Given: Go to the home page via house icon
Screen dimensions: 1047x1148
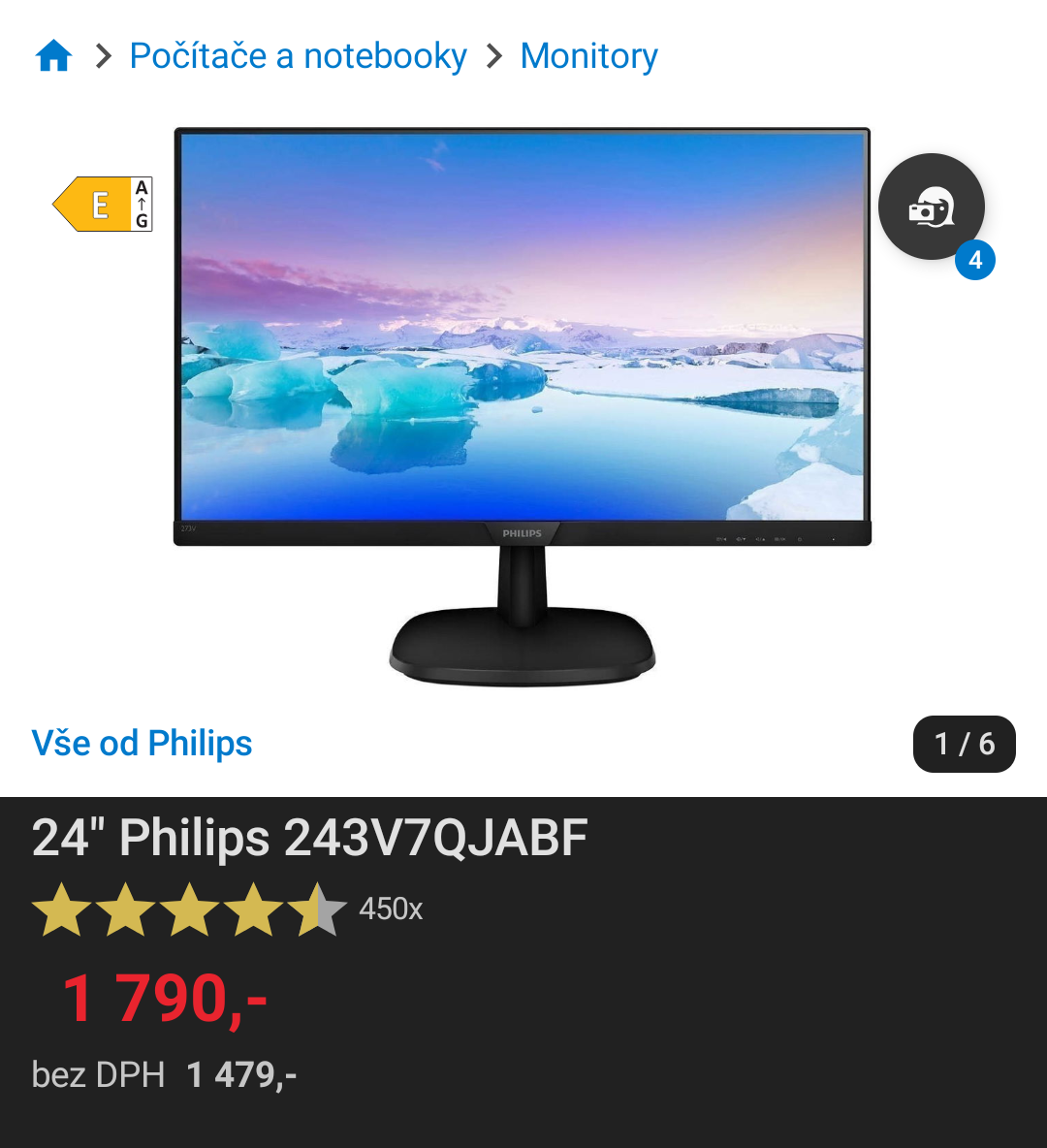Looking at the screenshot, I should 54,56.
